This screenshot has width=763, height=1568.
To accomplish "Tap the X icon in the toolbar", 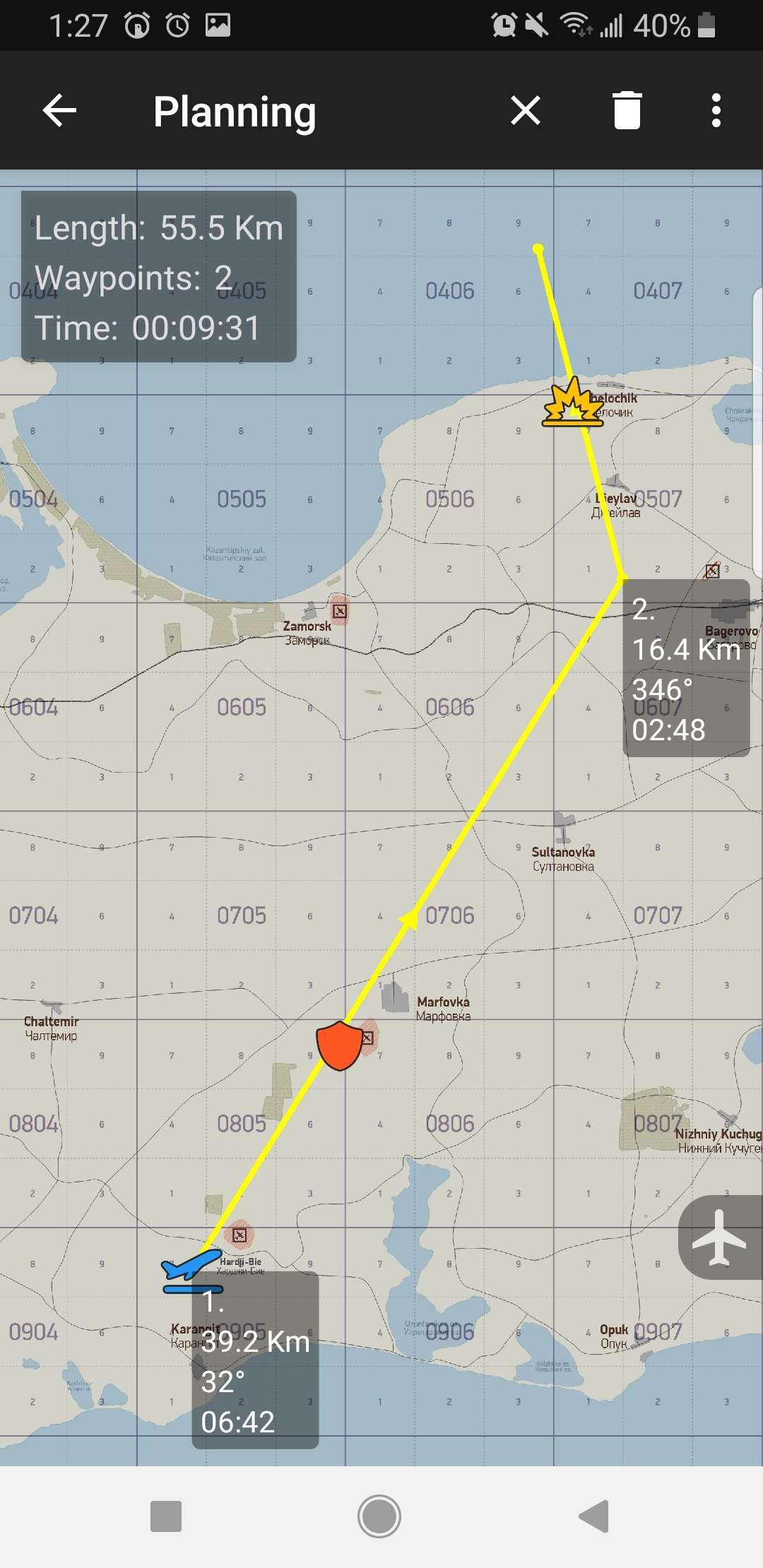I will pos(526,111).
